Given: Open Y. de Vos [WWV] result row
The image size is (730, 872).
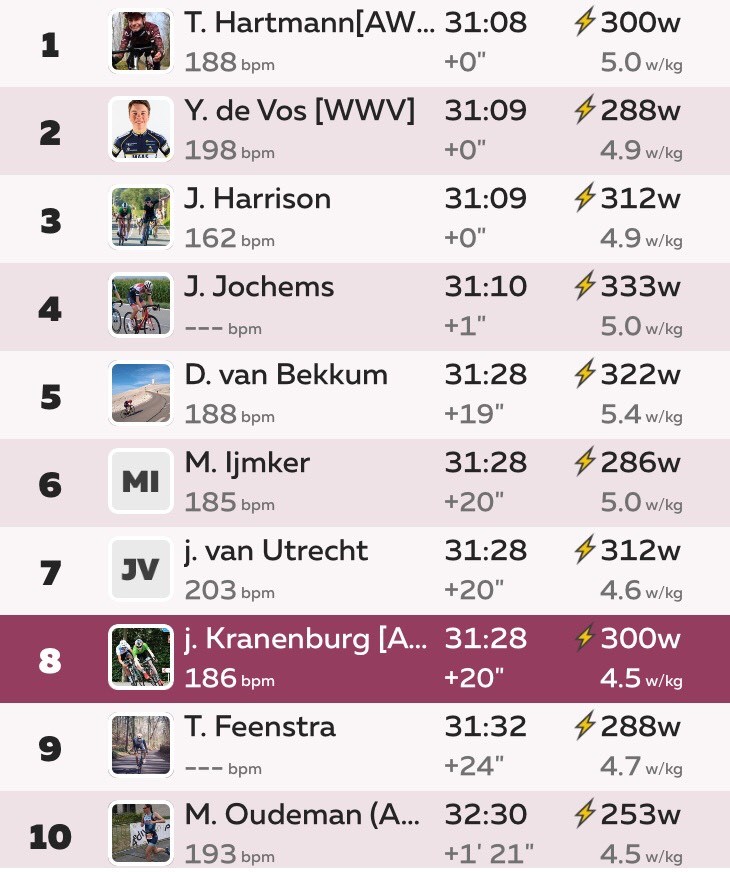Looking at the screenshot, I should [365, 131].
